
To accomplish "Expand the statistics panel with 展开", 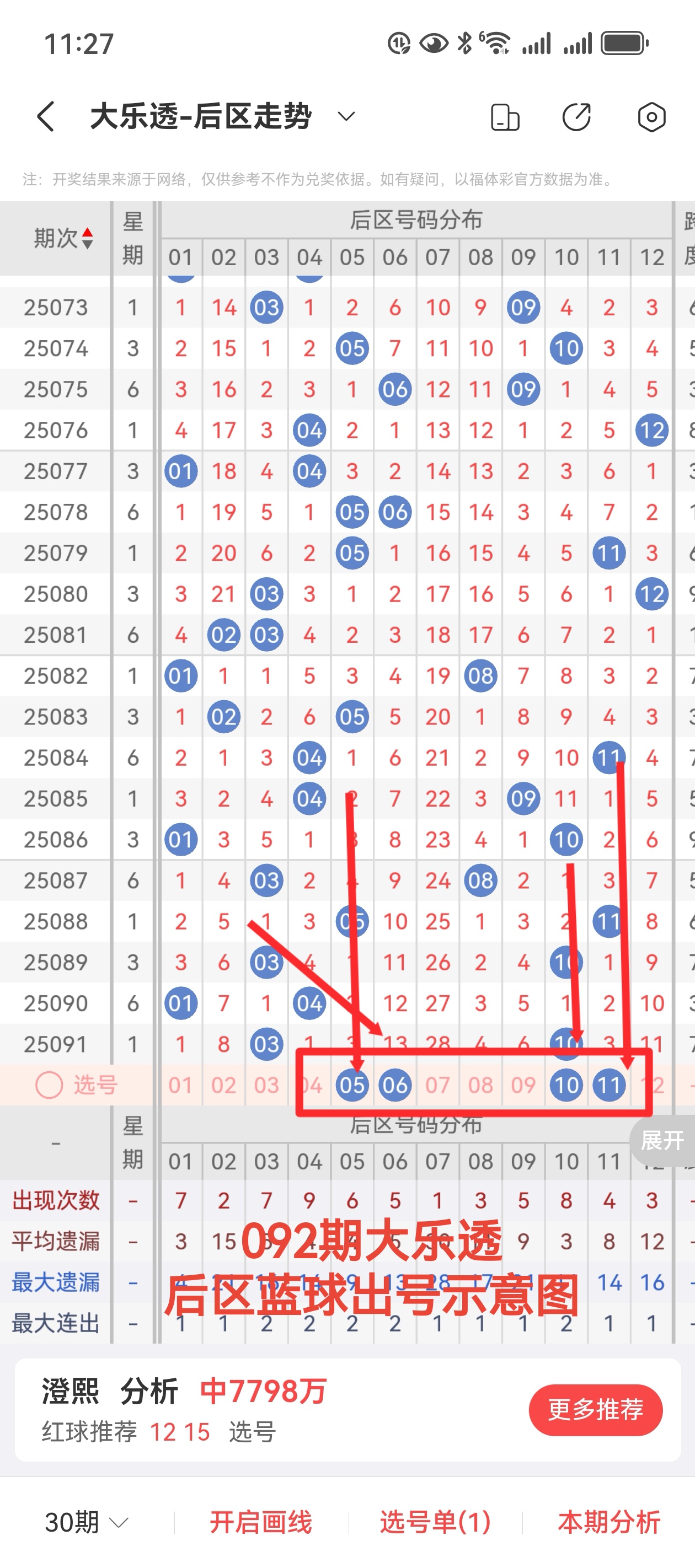I will tap(662, 1140).
